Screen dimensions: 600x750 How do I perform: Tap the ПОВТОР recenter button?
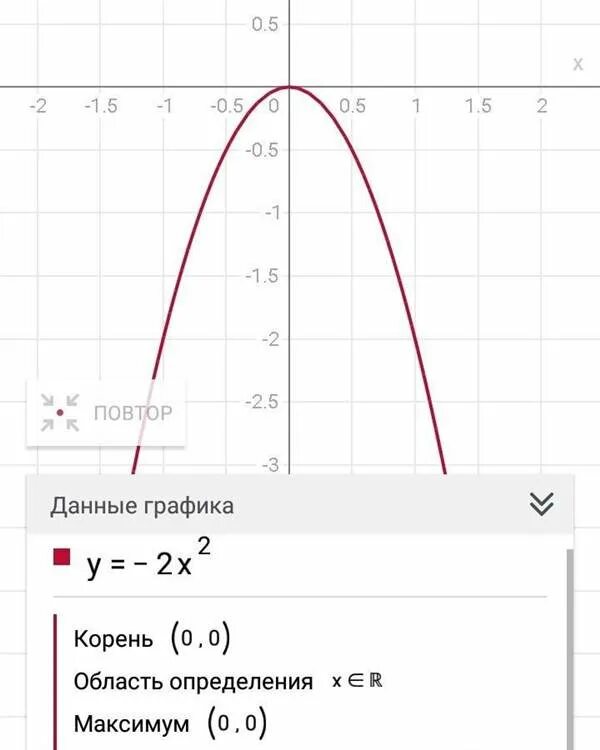pos(106,412)
